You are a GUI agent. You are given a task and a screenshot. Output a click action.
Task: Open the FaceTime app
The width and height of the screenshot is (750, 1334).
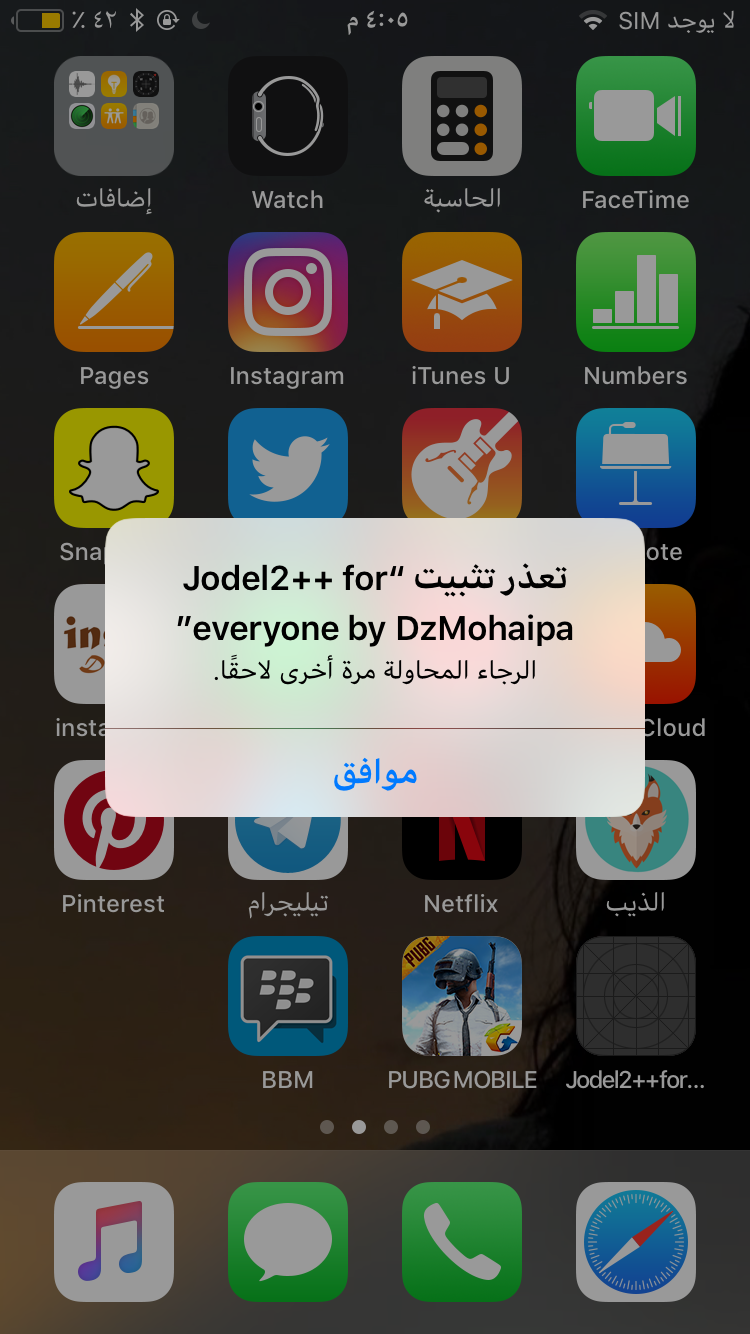[635, 116]
